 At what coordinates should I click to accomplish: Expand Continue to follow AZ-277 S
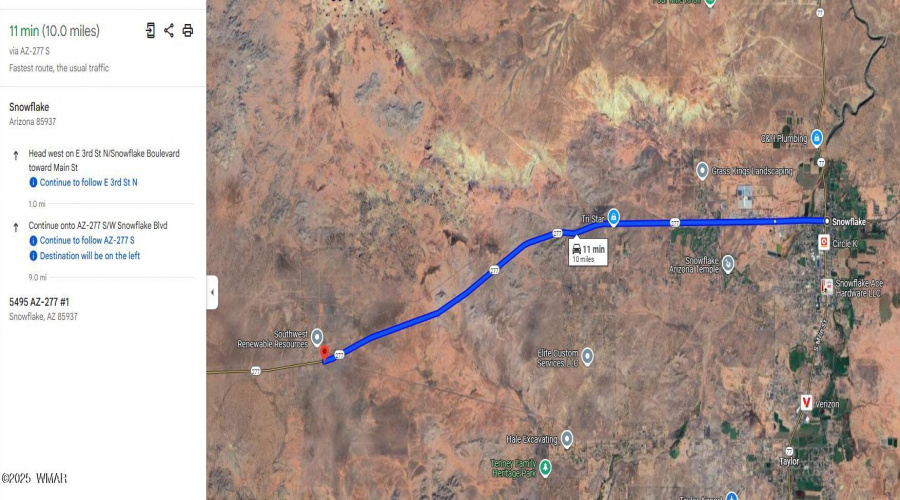(x=86, y=241)
